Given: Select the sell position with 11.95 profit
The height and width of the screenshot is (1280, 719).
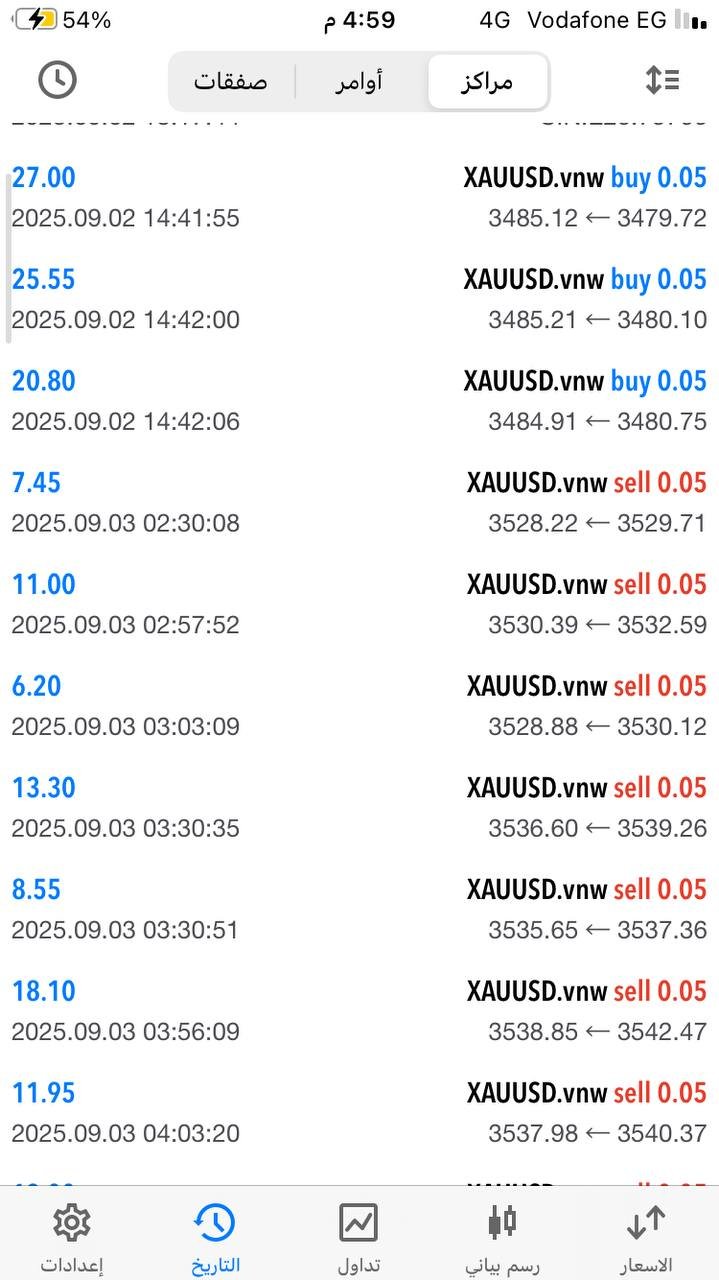Looking at the screenshot, I should point(359,1112).
